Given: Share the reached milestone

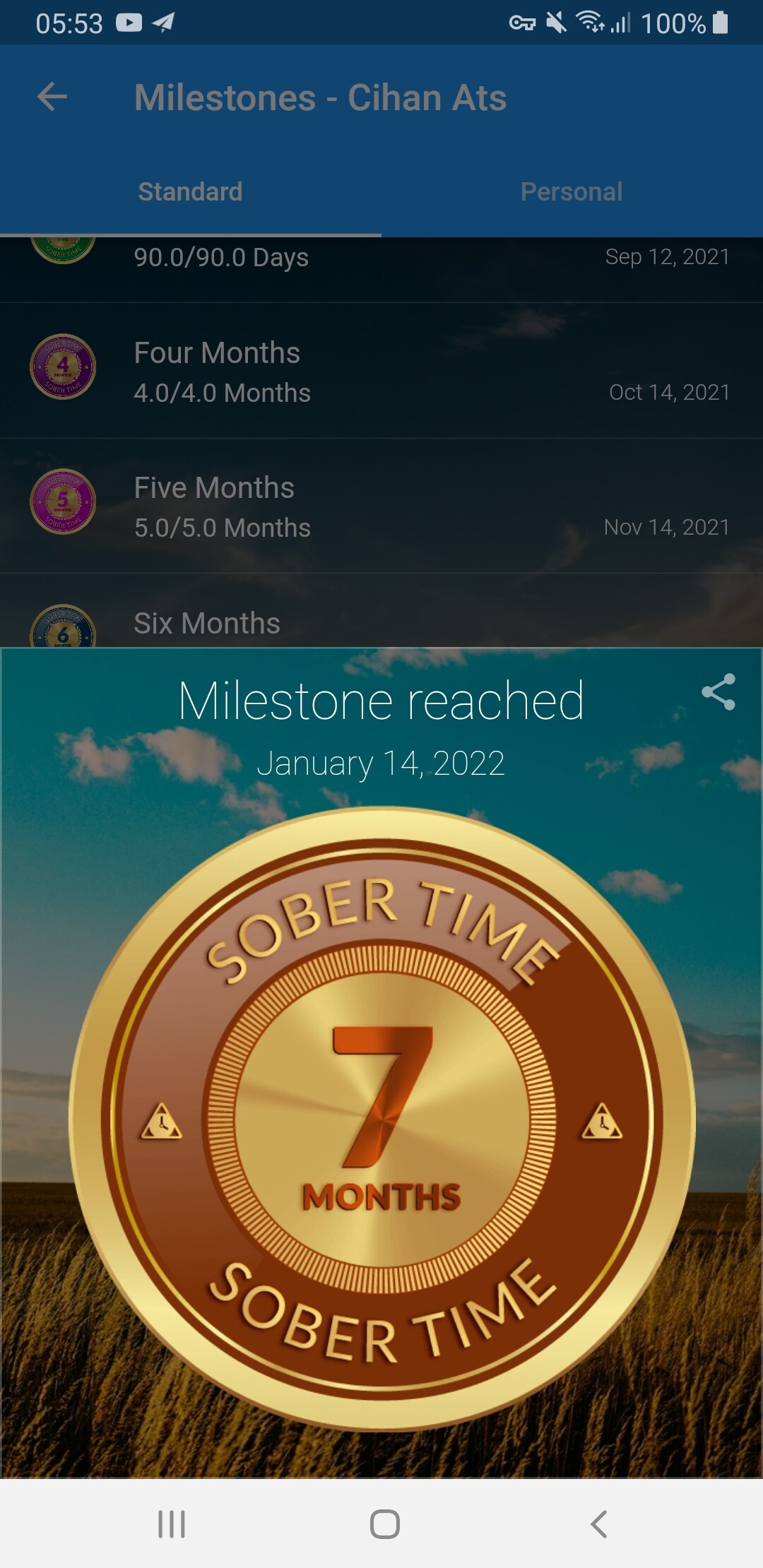Looking at the screenshot, I should [x=718, y=692].
